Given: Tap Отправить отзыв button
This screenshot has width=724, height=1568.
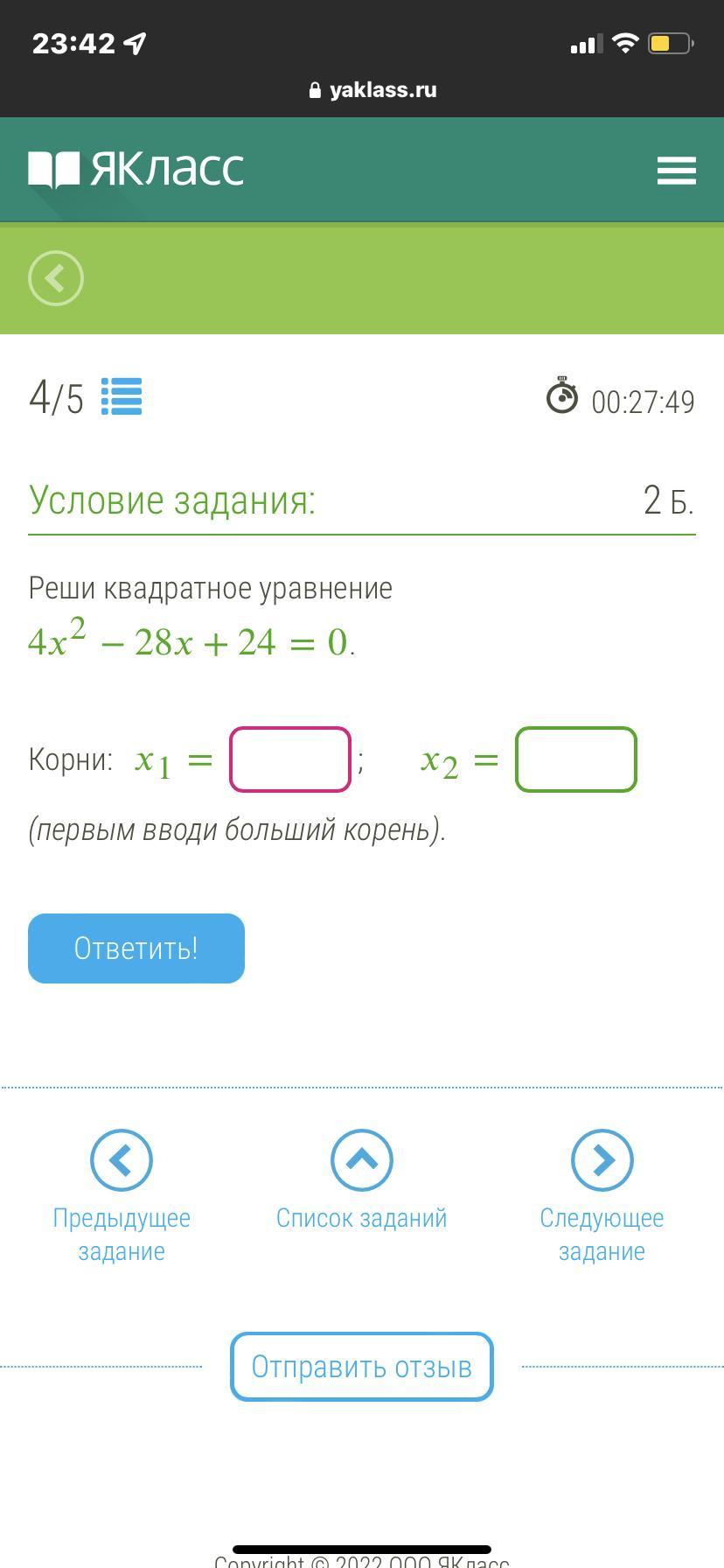Looking at the screenshot, I should pos(362,1367).
